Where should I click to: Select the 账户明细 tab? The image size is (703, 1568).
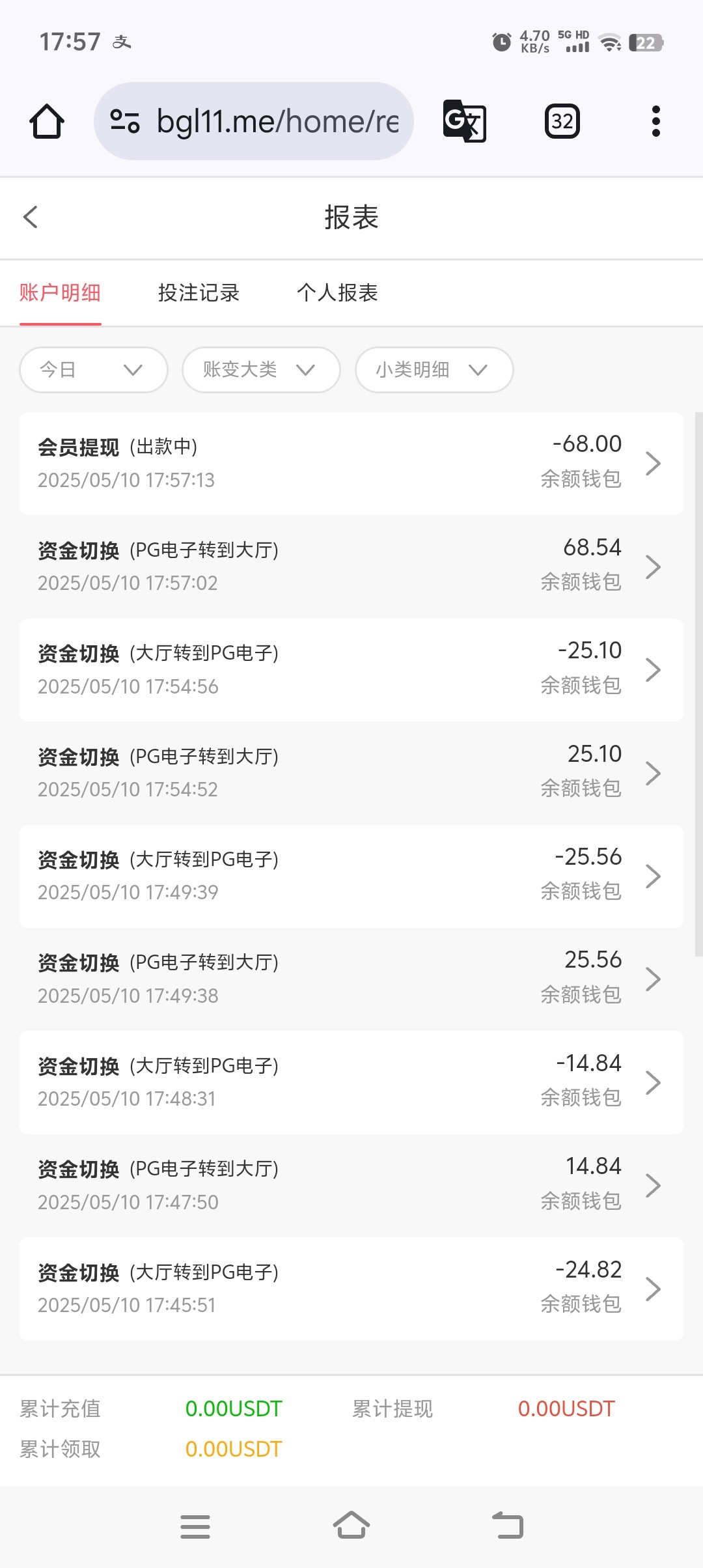[60, 293]
